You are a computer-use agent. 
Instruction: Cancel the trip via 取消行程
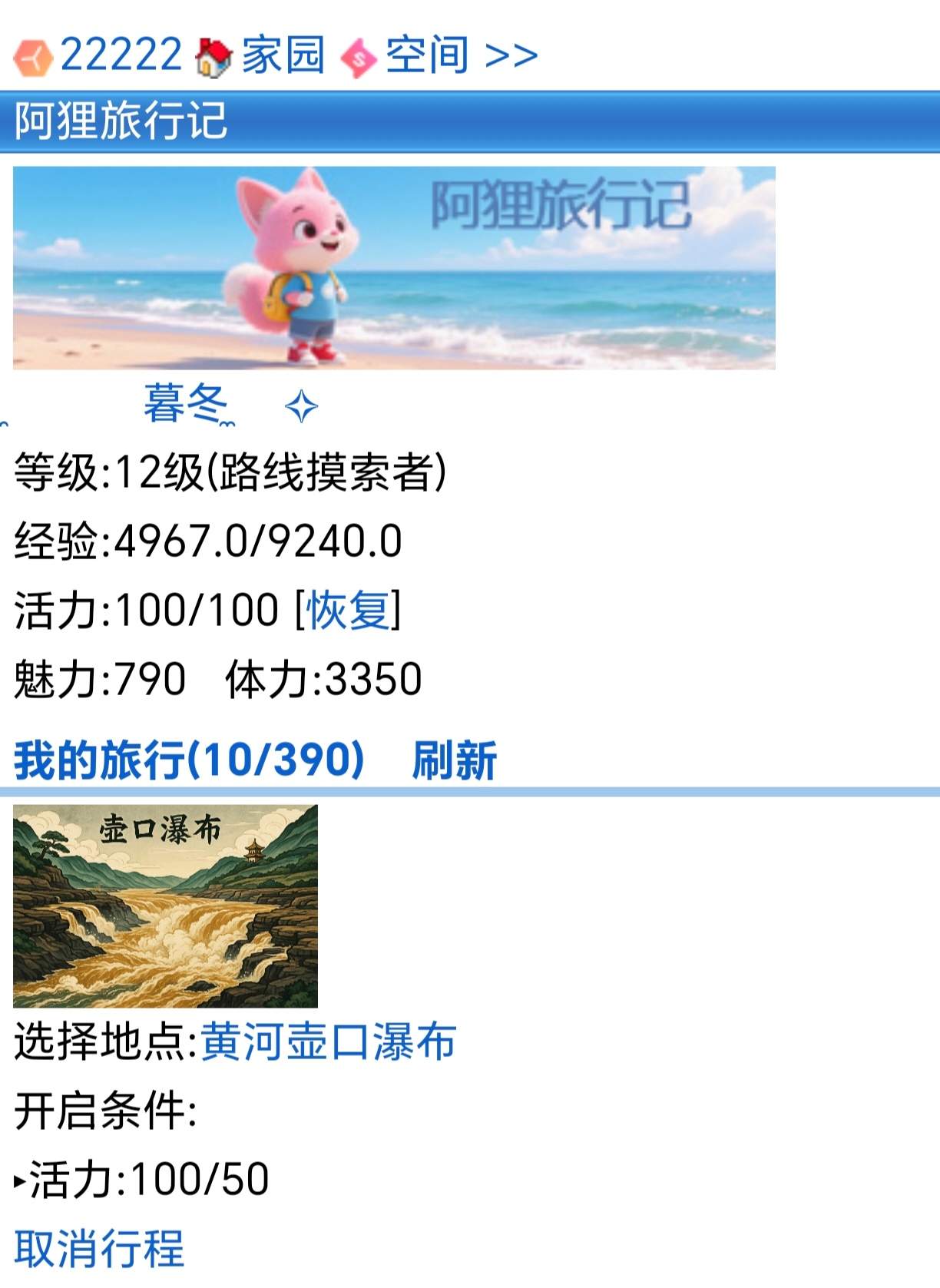pyautogui.click(x=99, y=1248)
